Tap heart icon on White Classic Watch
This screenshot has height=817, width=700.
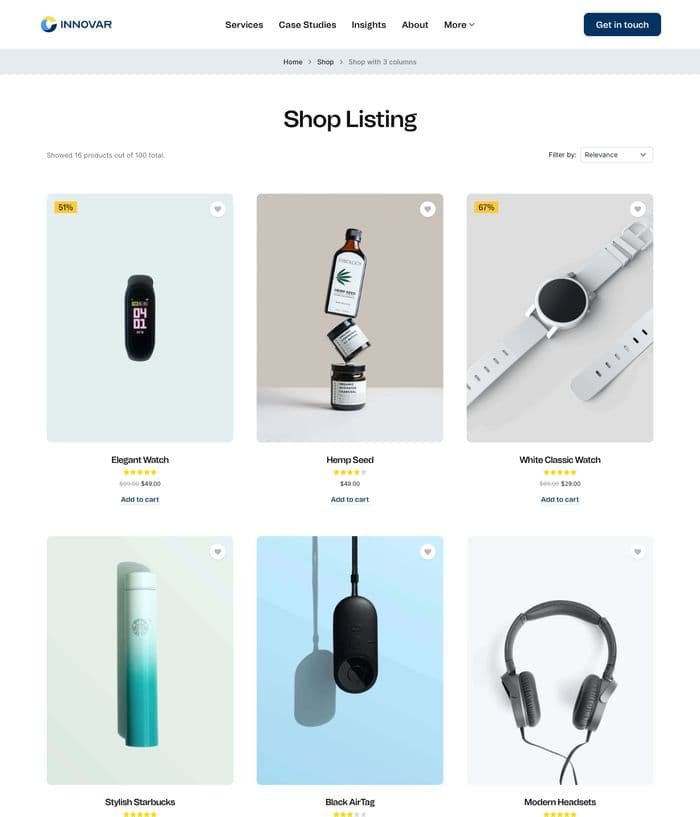[638, 209]
